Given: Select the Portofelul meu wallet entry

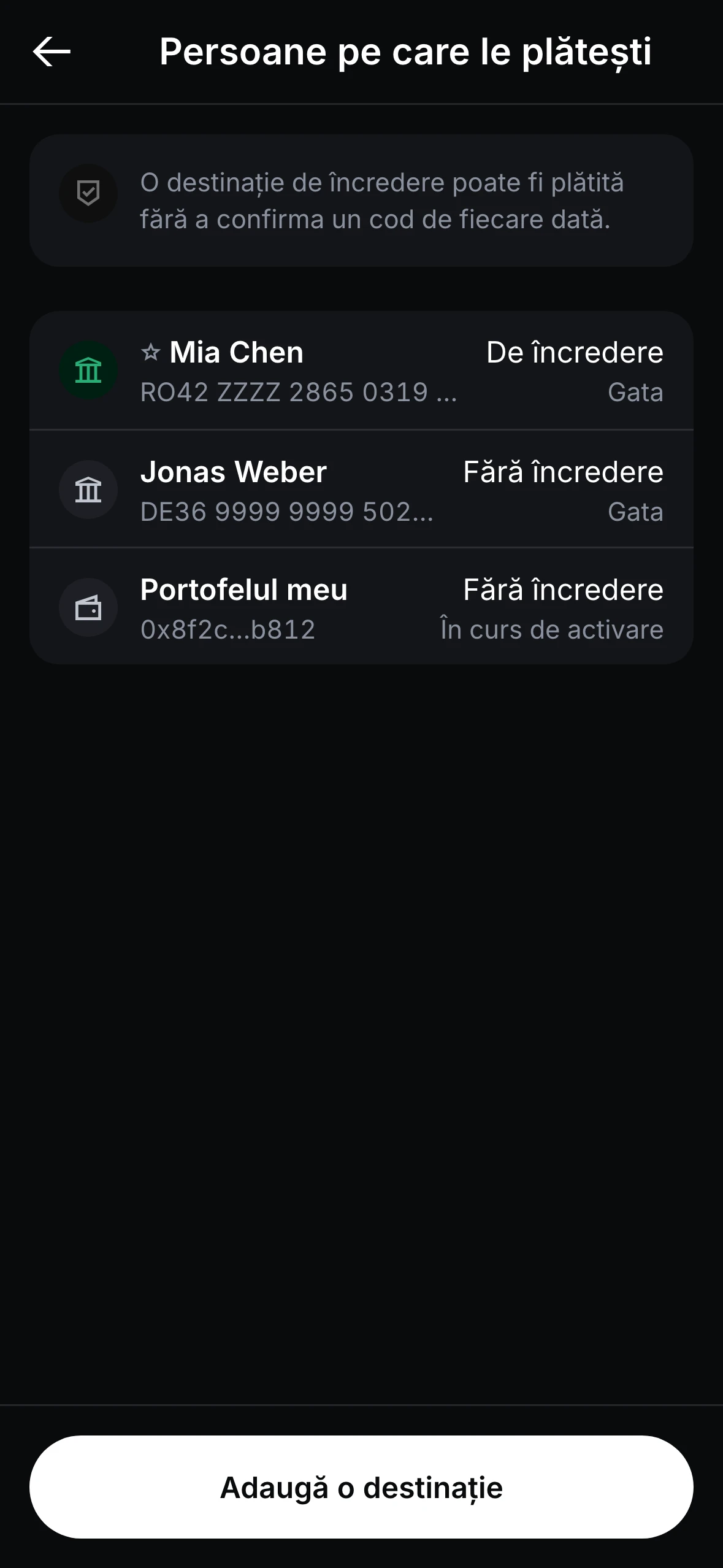Looking at the screenshot, I should [x=361, y=607].
